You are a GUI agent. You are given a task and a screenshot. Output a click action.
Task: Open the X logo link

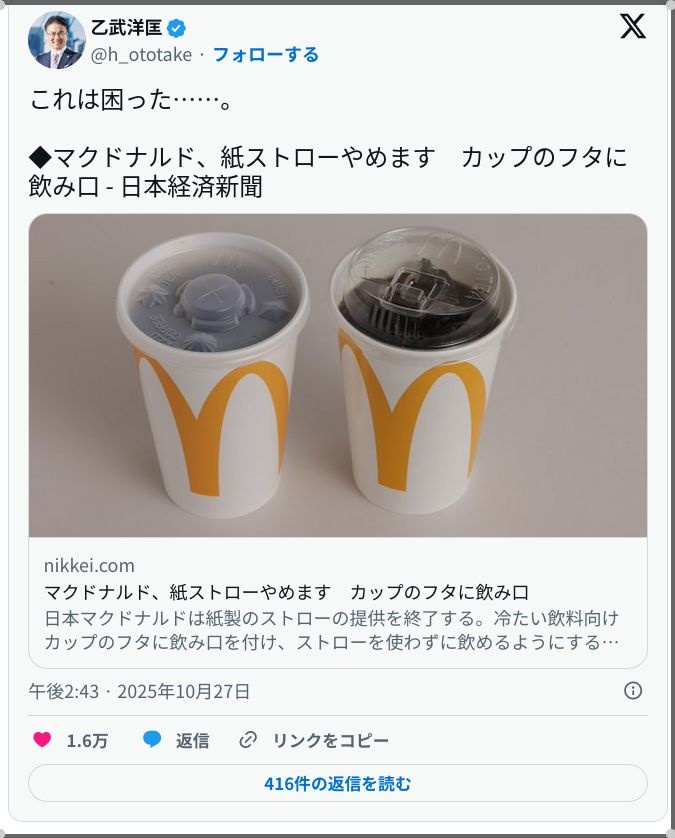pos(632,27)
